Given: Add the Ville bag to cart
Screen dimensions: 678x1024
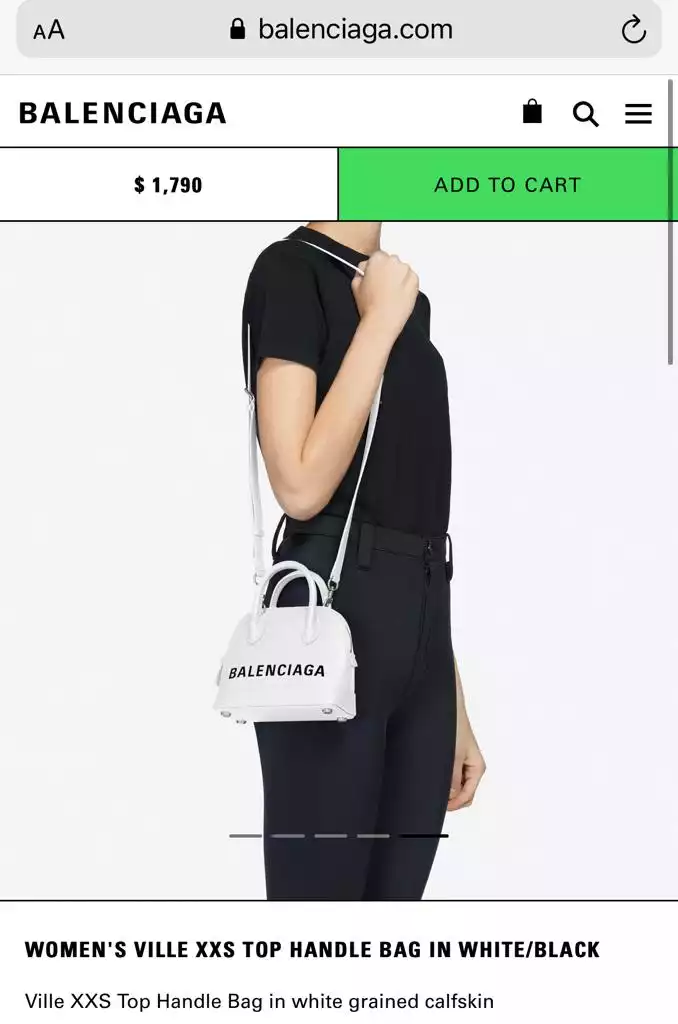Looking at the screenshot, I should (507, 185).
